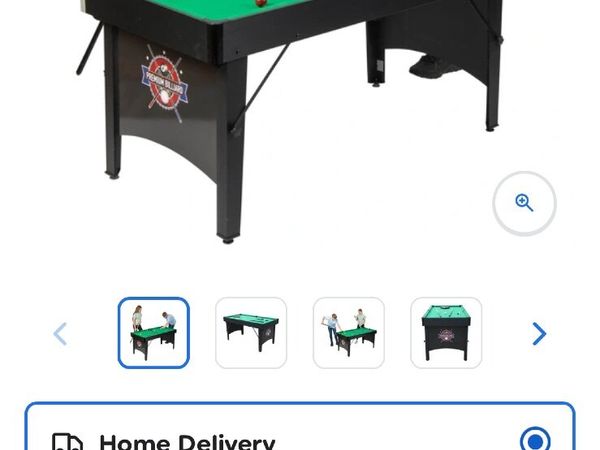Select the Home Delivery option
The image size is (600, 450).
[x=535, y=440]
